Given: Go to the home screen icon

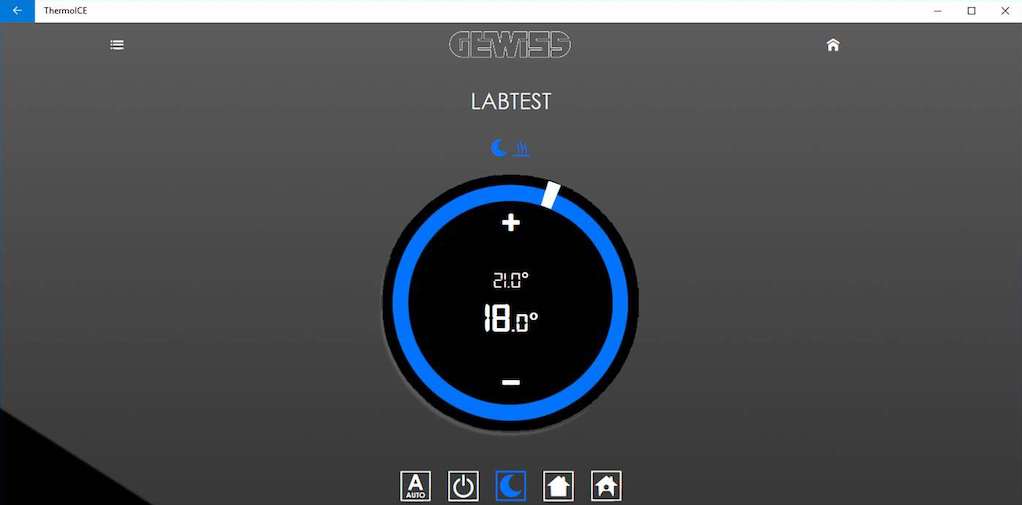Looking at the screenshot, I should (x=833, y=44).
